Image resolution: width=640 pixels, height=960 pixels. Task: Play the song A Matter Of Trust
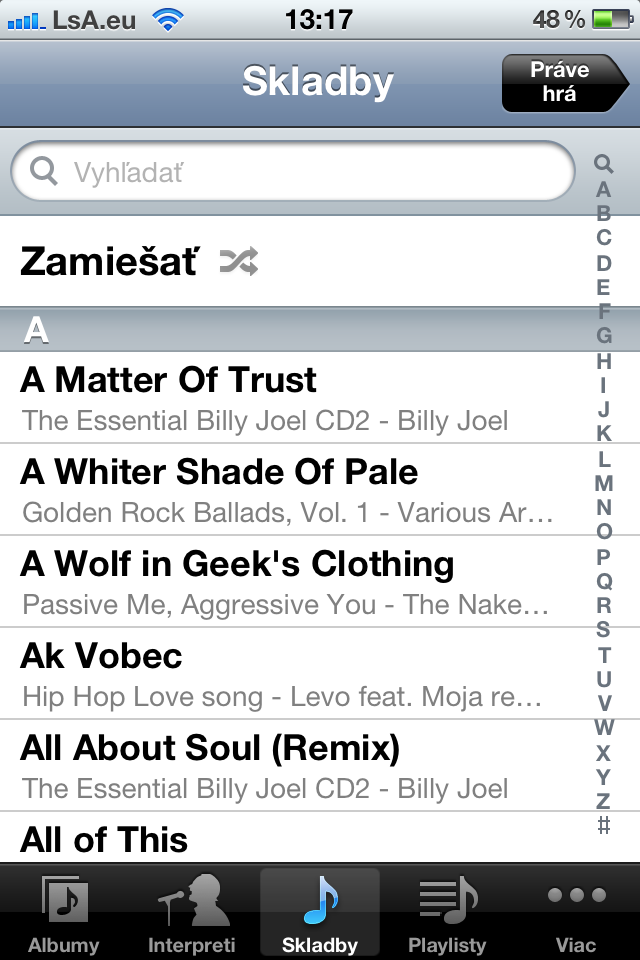(280, 397)
